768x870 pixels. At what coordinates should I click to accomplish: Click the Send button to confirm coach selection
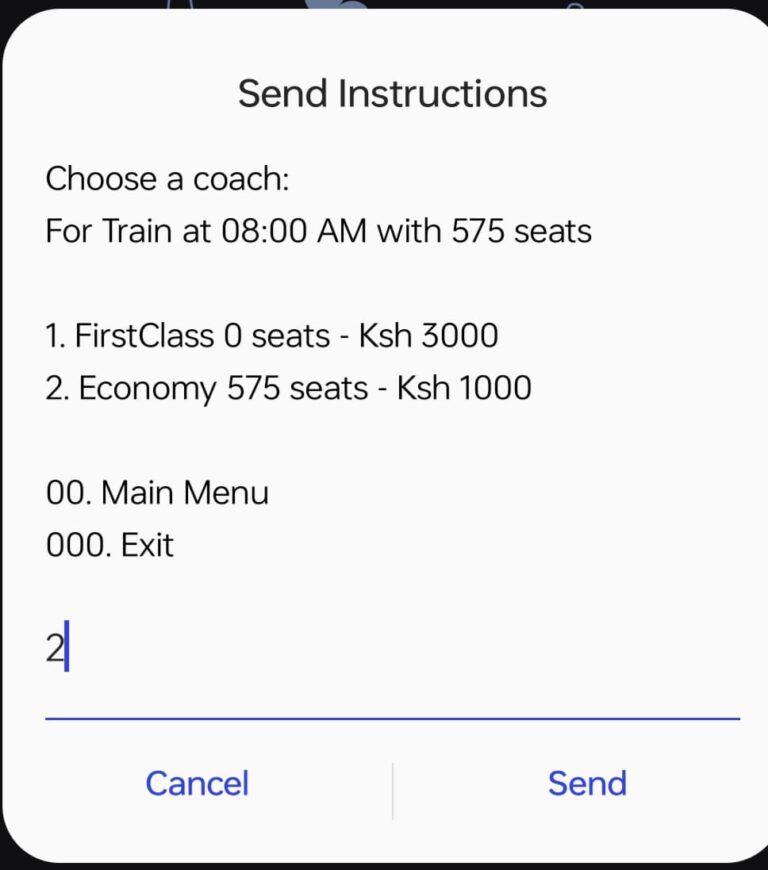(x=587, y=784)
